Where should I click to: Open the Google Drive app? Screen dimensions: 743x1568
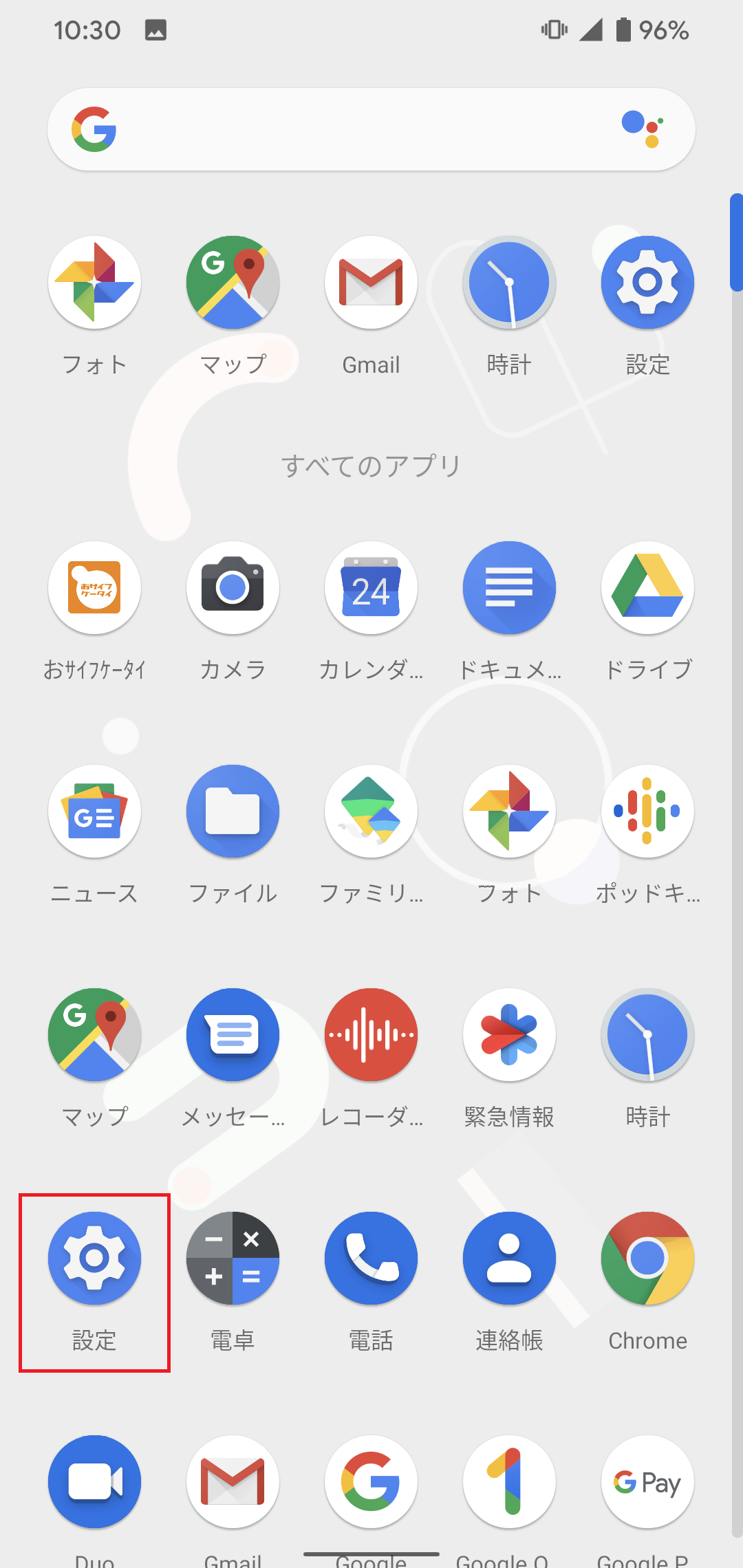pyautogui.click(x=647, y=588)
